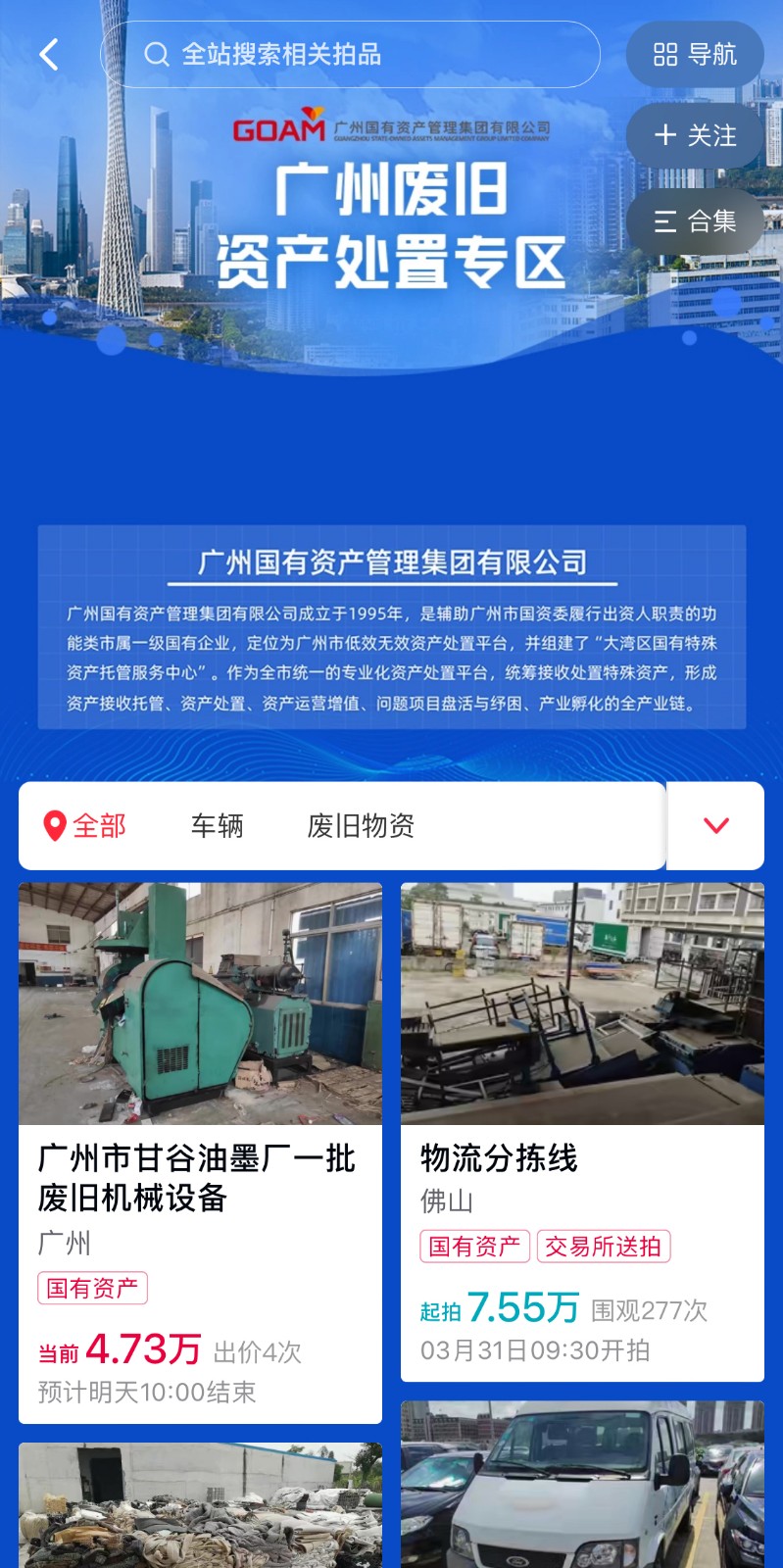Open the white van auction listing
This screenshot has width=783, height=1568.
point(582,1485)
